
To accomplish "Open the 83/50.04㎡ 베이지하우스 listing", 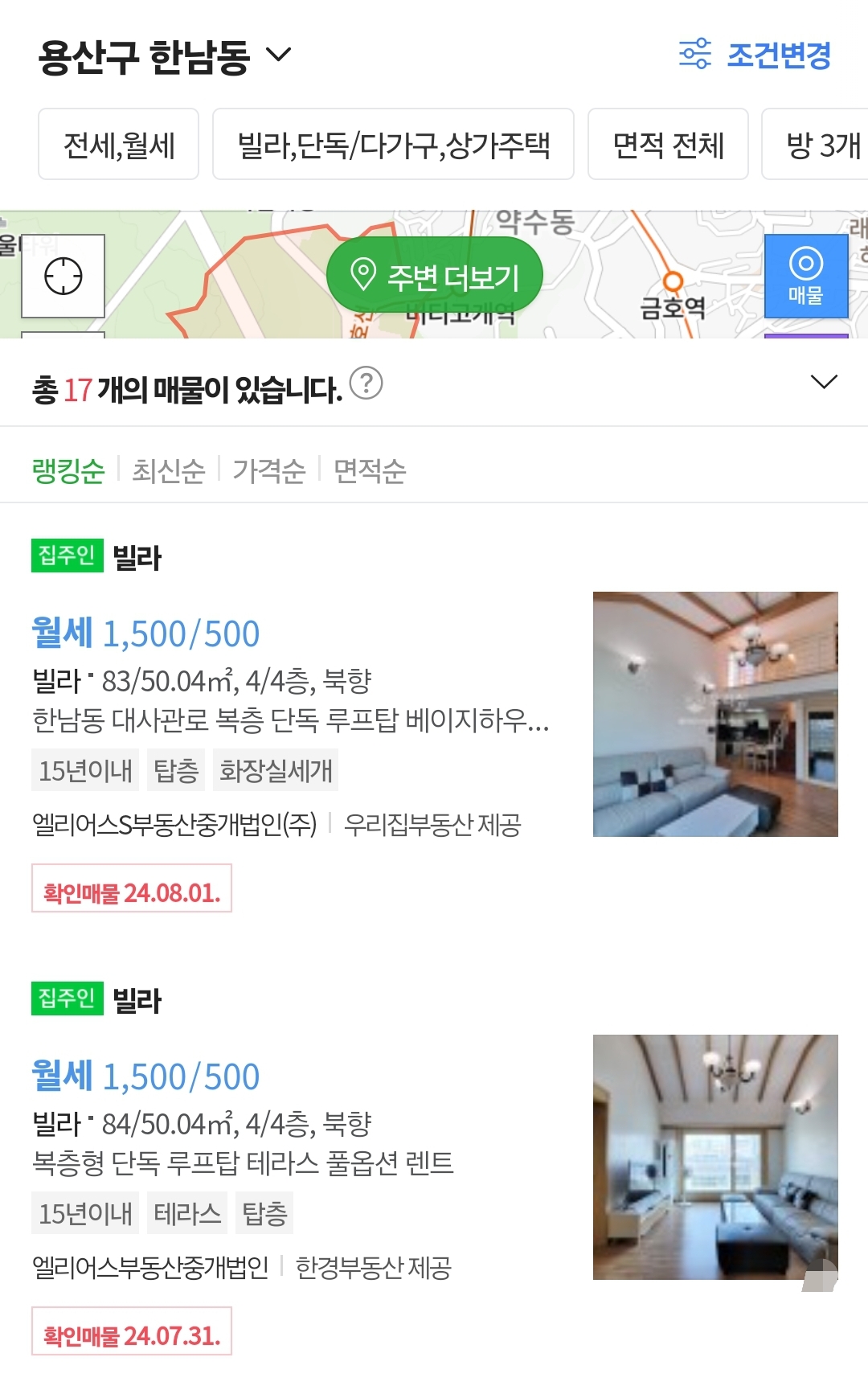I will (289, 719).
